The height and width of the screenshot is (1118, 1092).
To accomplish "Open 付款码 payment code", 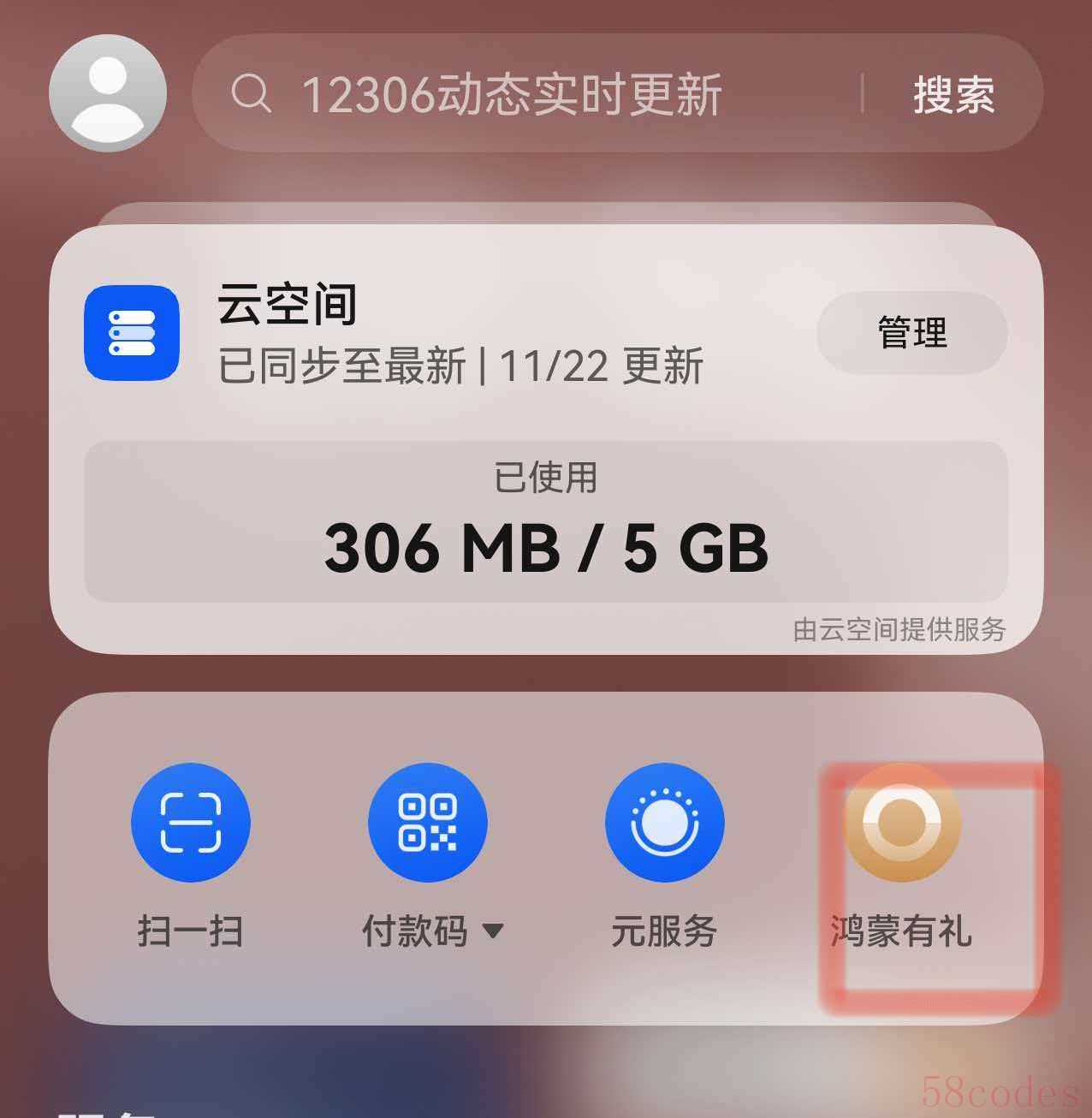I will [x=427, y=822].
